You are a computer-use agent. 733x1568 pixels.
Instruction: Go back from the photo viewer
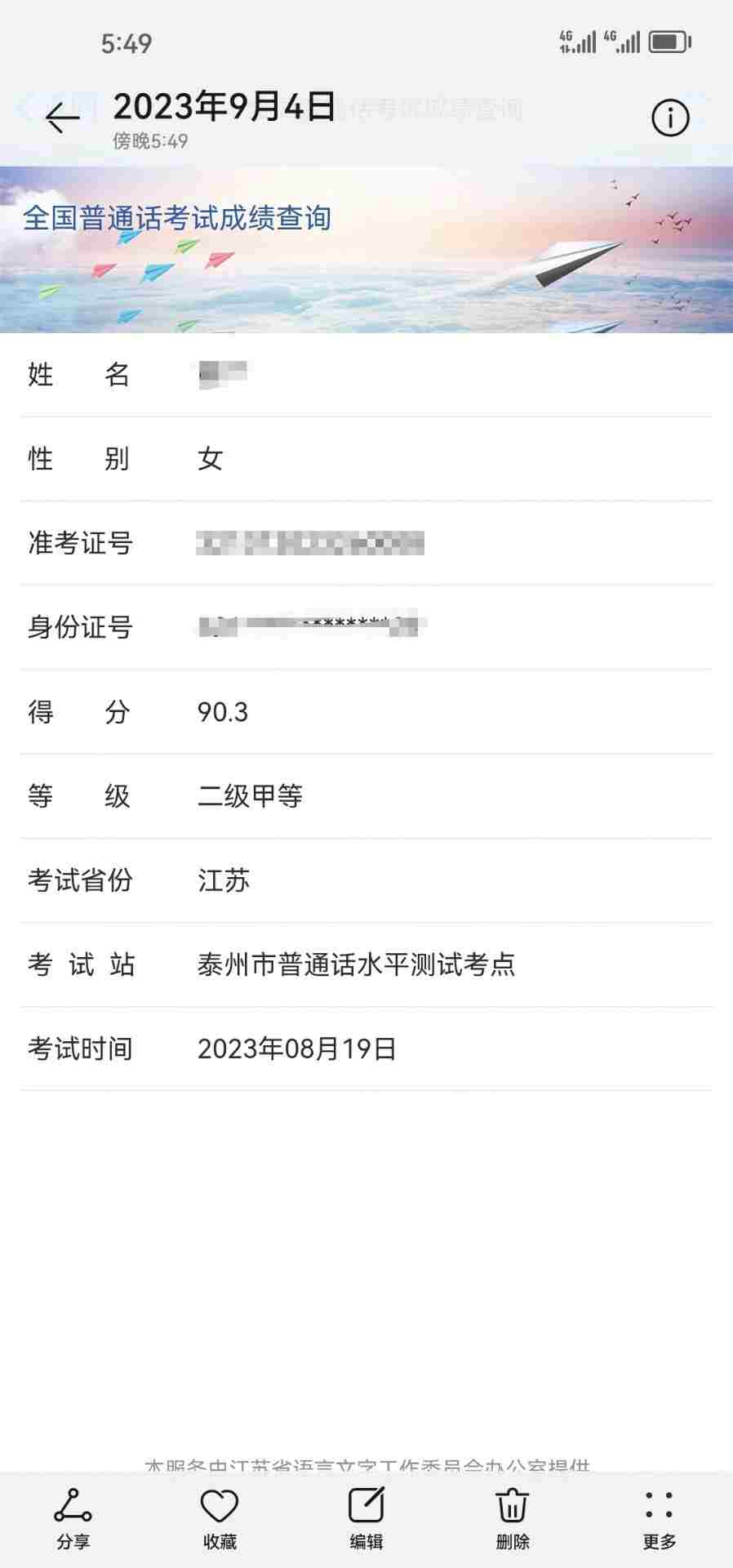pyautogui.click(x=62, y=118)
